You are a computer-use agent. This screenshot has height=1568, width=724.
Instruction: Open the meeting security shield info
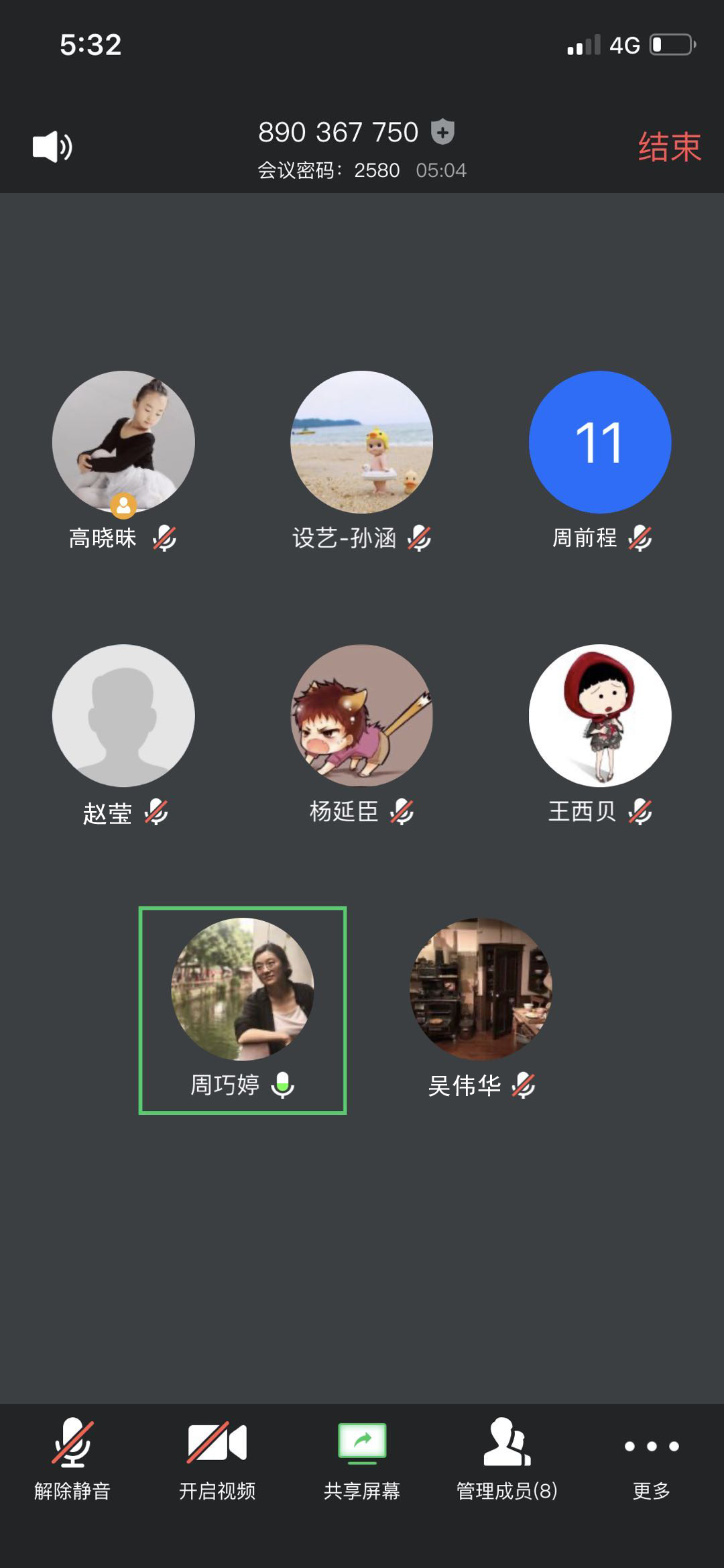point(442,131)
